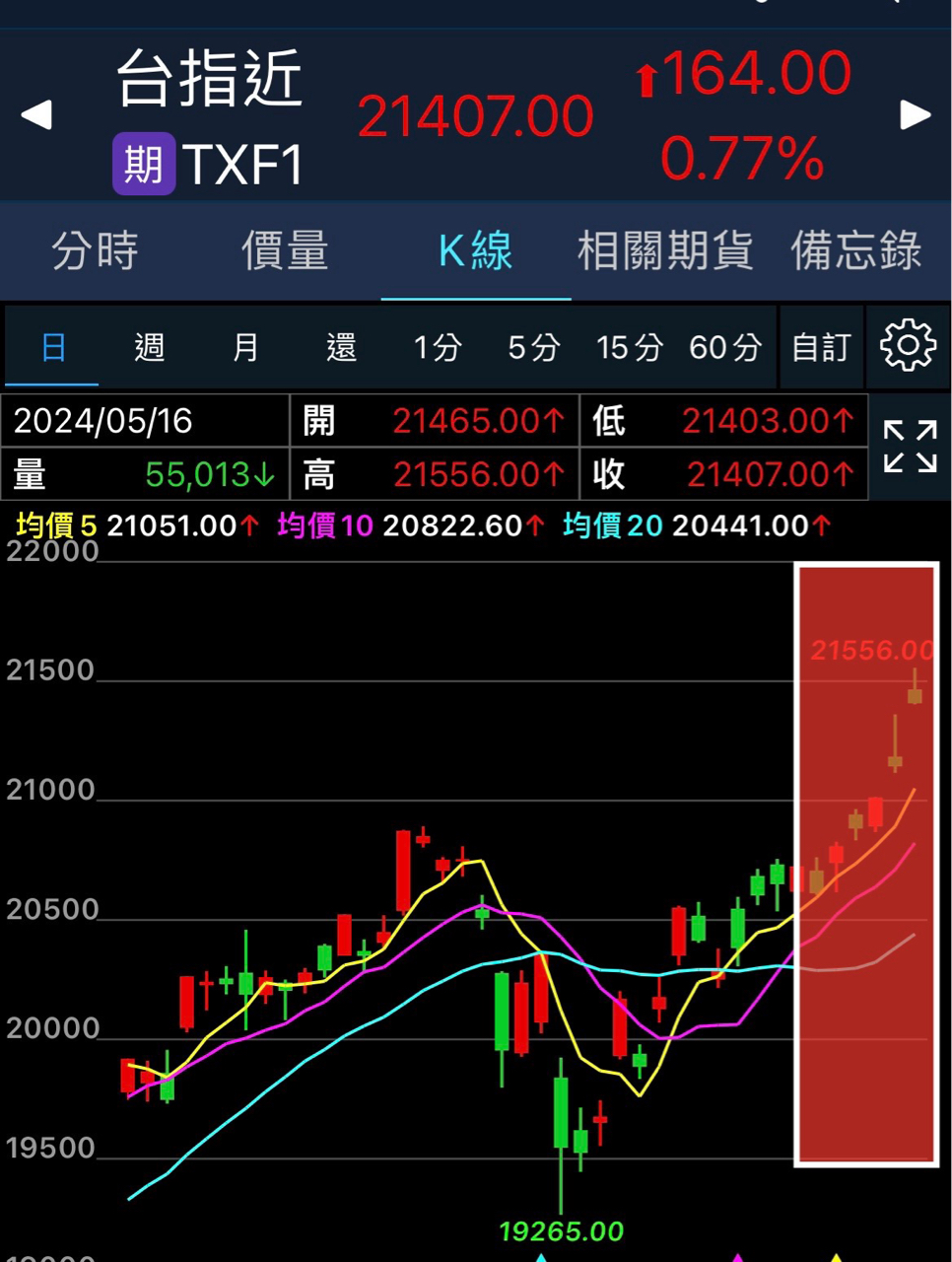Click the purple 期 futures badge

click(x=143, y=160)
